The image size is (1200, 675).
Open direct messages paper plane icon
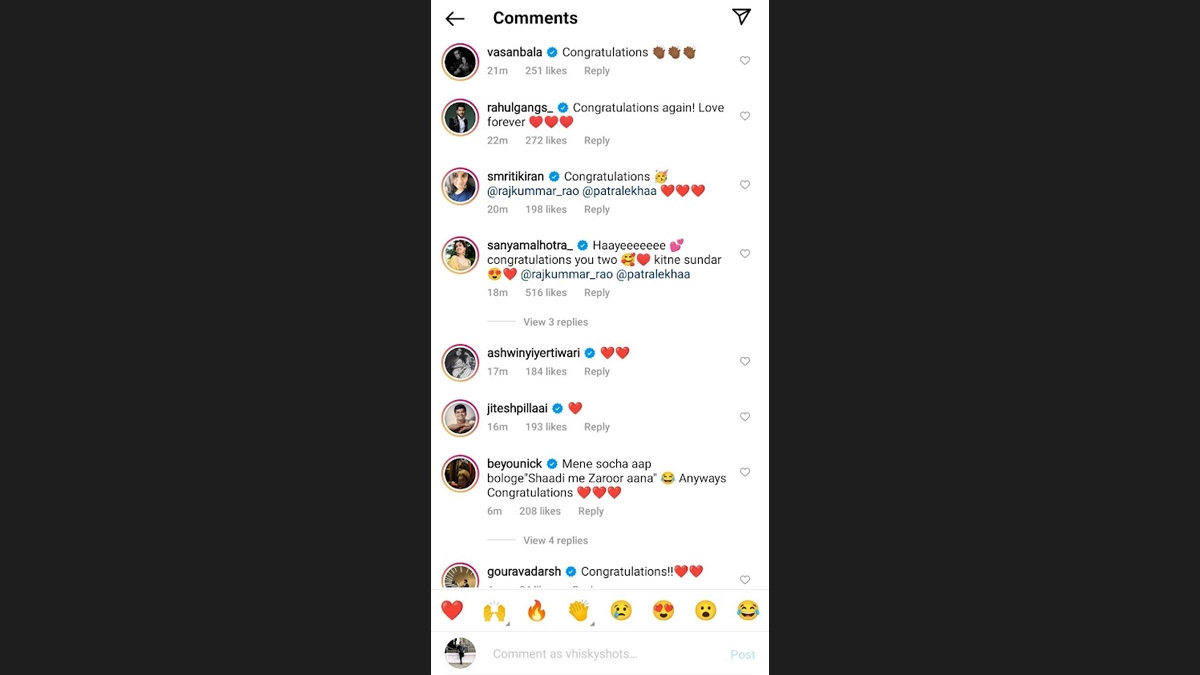[741, 17]
